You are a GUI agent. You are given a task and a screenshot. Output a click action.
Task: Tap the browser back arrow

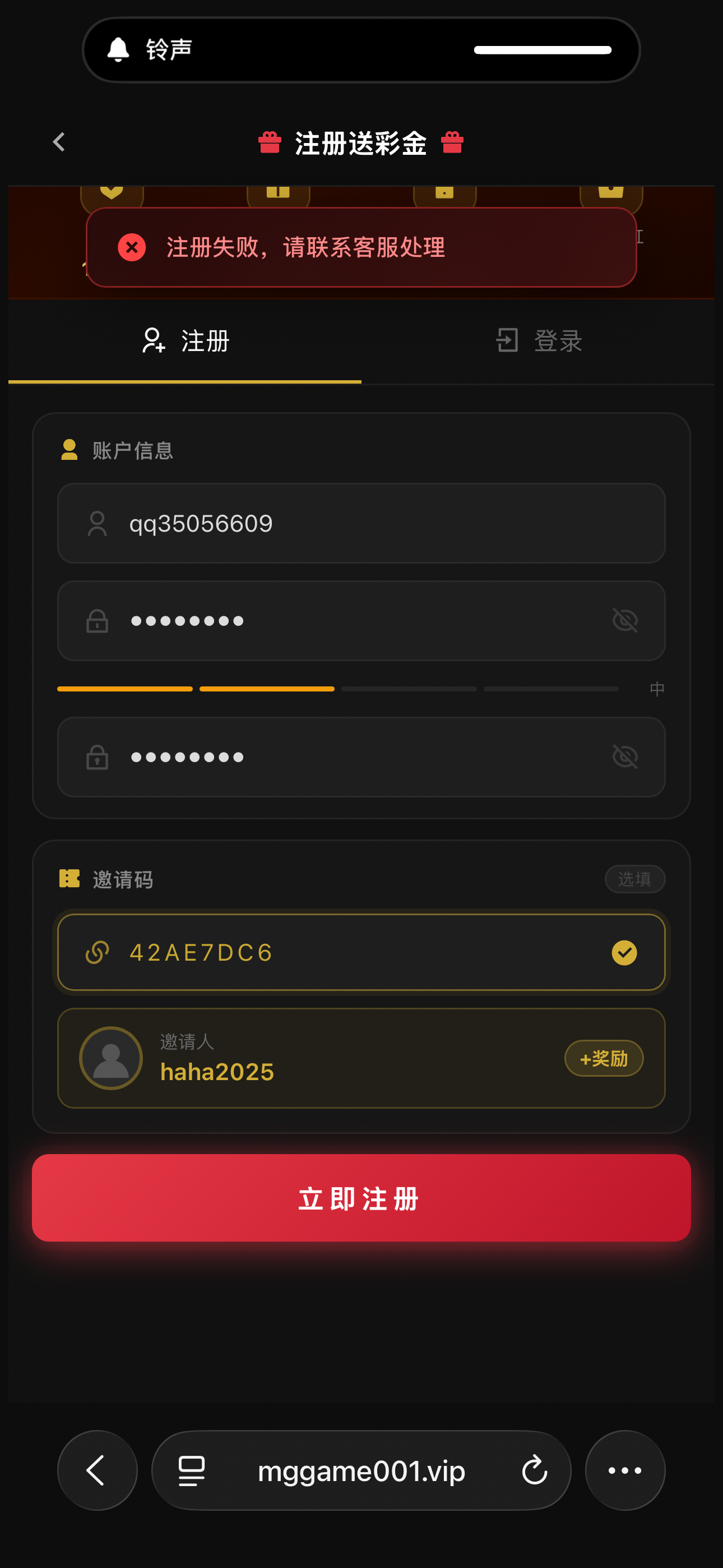[x=98, y=1470]
